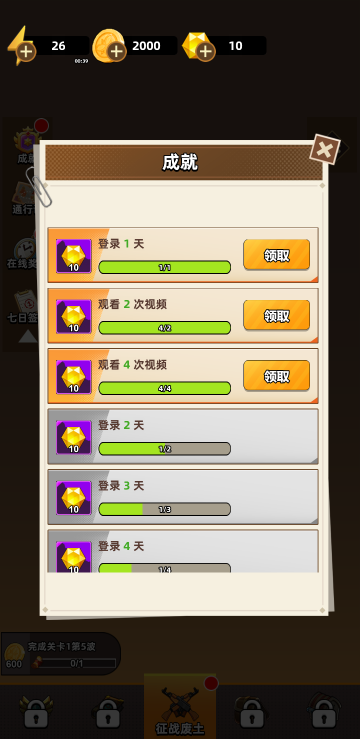This screenshot has width=360, height=739.
Task: Add more gold coins with the plus
Action: [x=116, y=51]
